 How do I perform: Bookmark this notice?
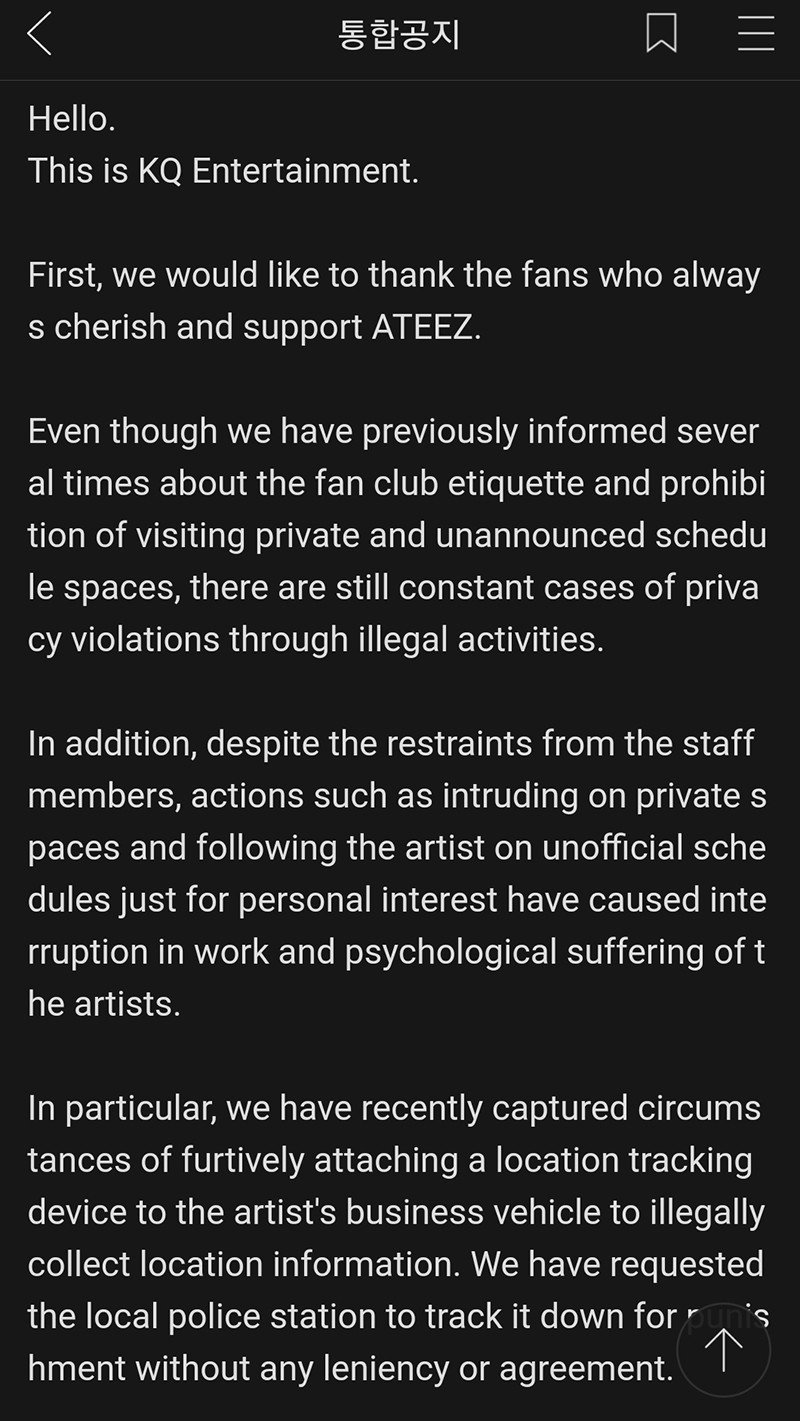pyautogui.click(x=661, y=34)
